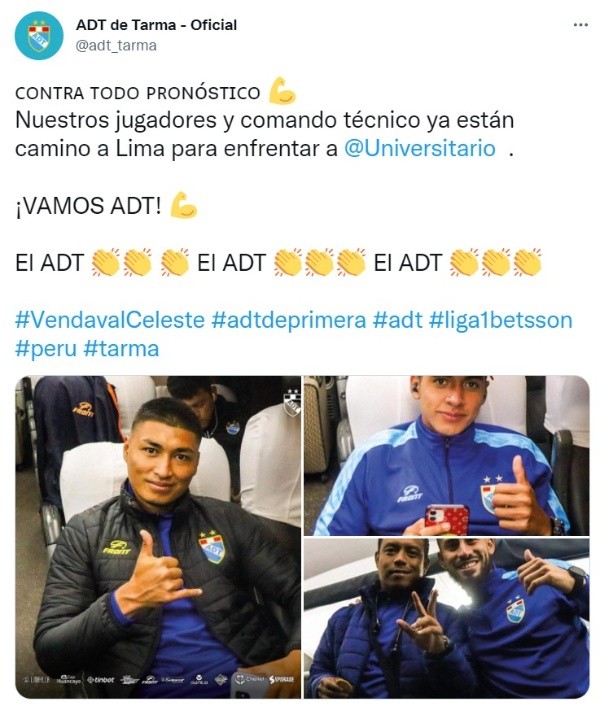Image resolution: width=600 pixels, height=706 pixels.
Task: View the photo of two players posing together
Action: coord(447,618)
